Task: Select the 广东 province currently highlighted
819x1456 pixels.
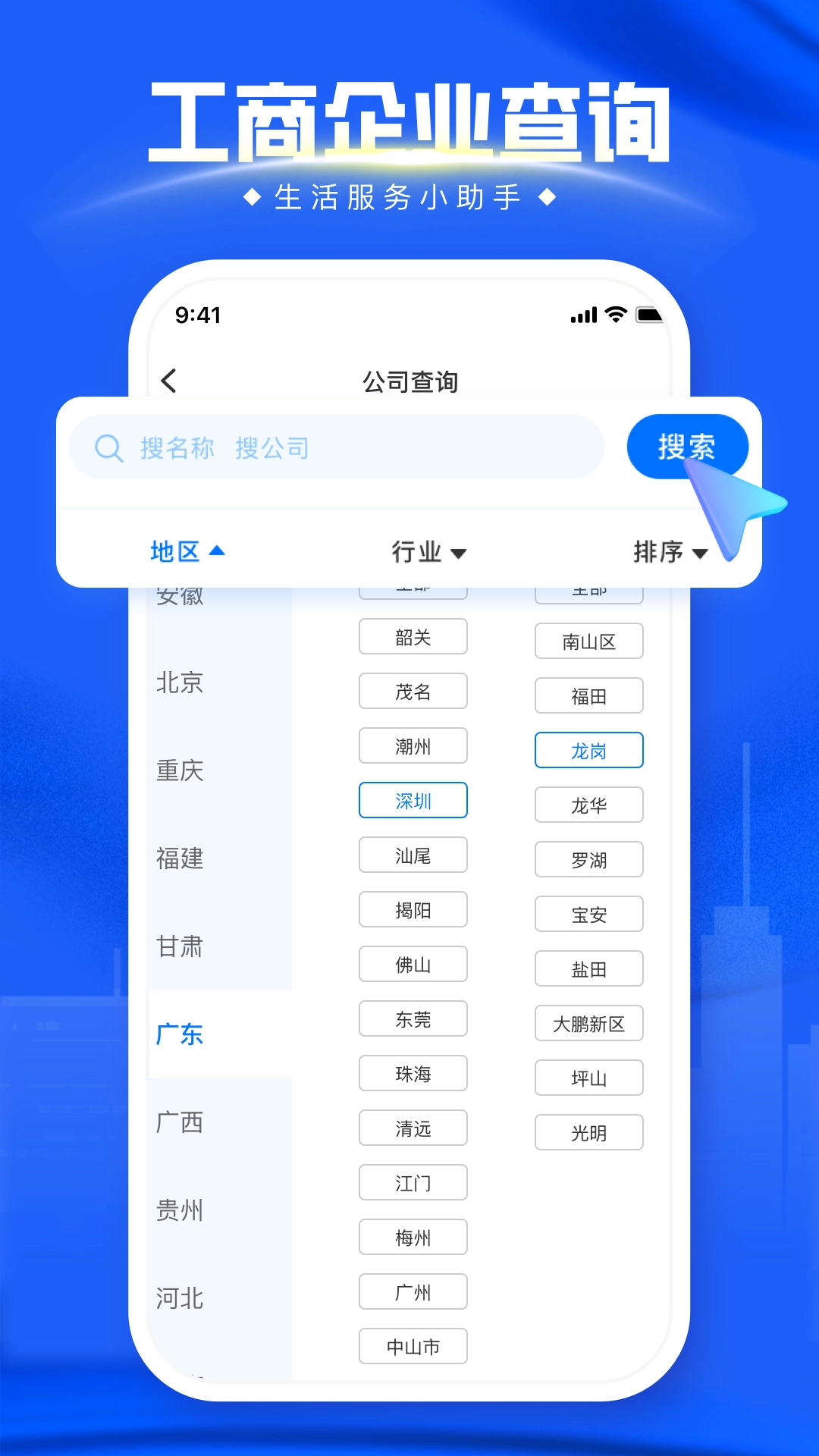Action: (x=179, y=1033)
